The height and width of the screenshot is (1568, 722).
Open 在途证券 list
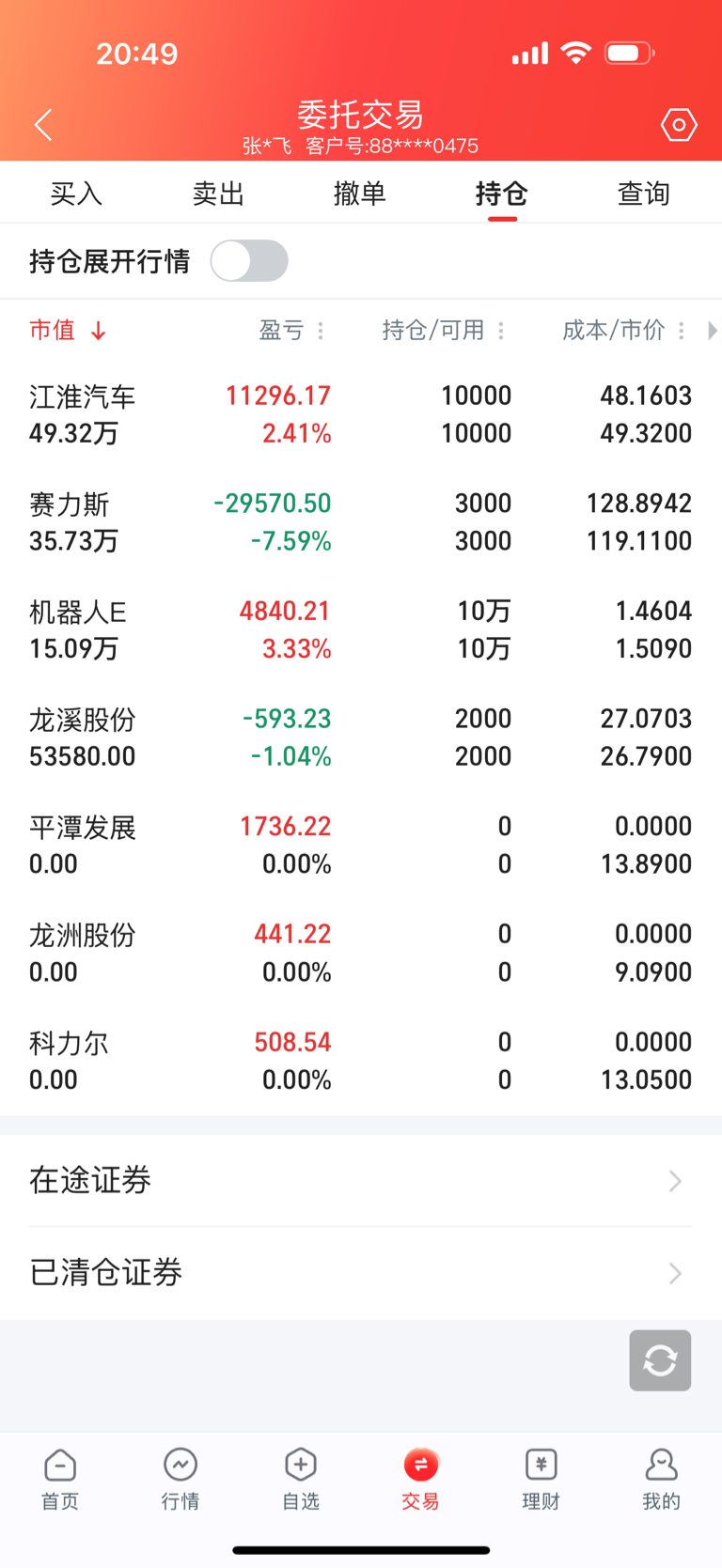361,1181
